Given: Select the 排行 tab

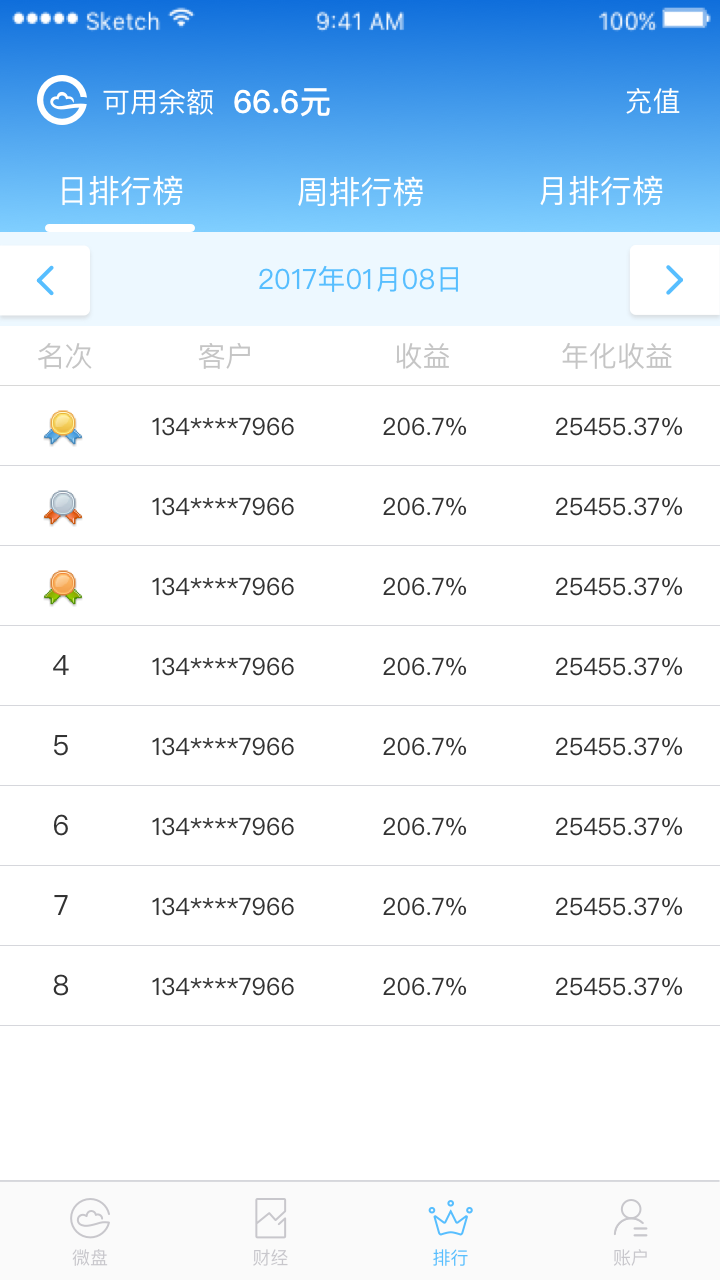Looking at the screenshot, I should [x=450, y=1232].
